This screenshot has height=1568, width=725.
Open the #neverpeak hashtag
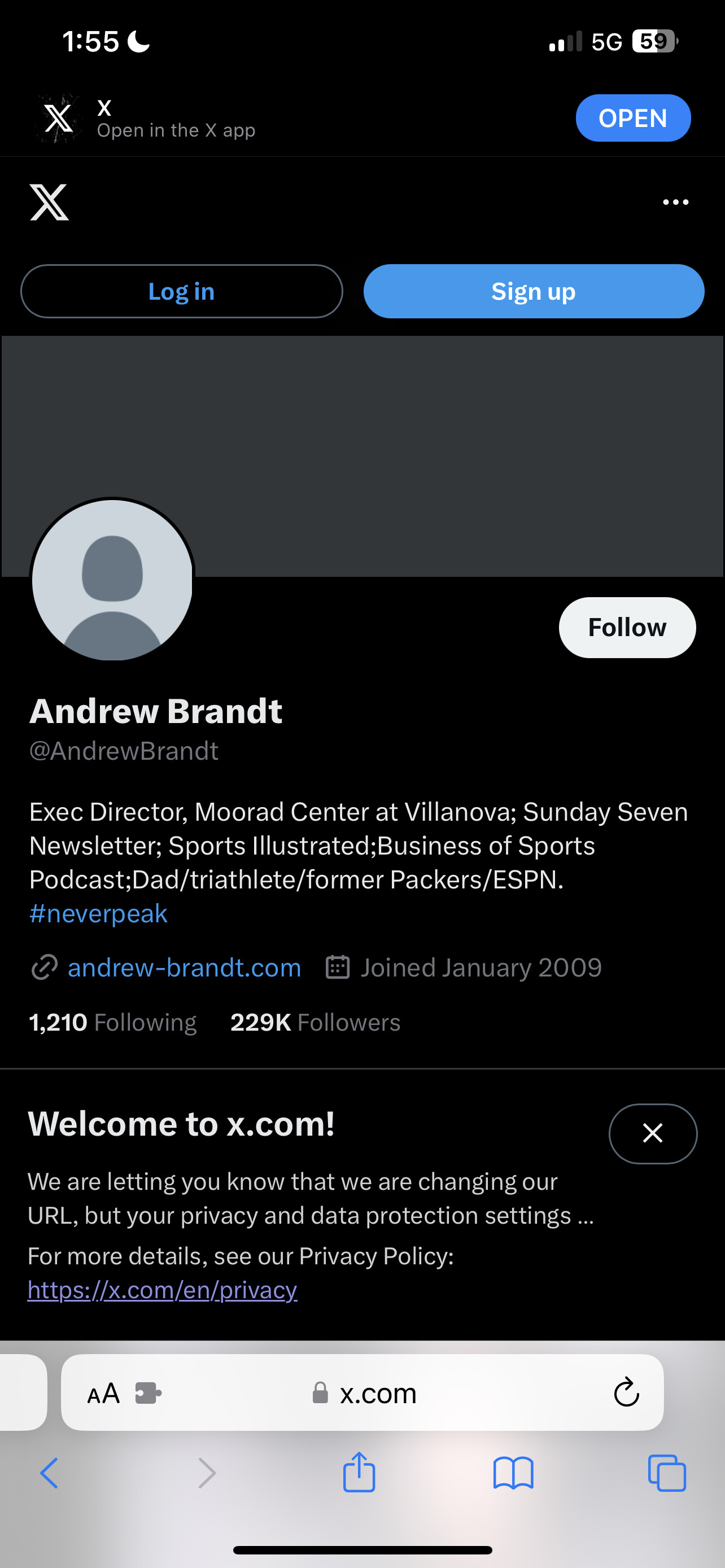point(99,914)
